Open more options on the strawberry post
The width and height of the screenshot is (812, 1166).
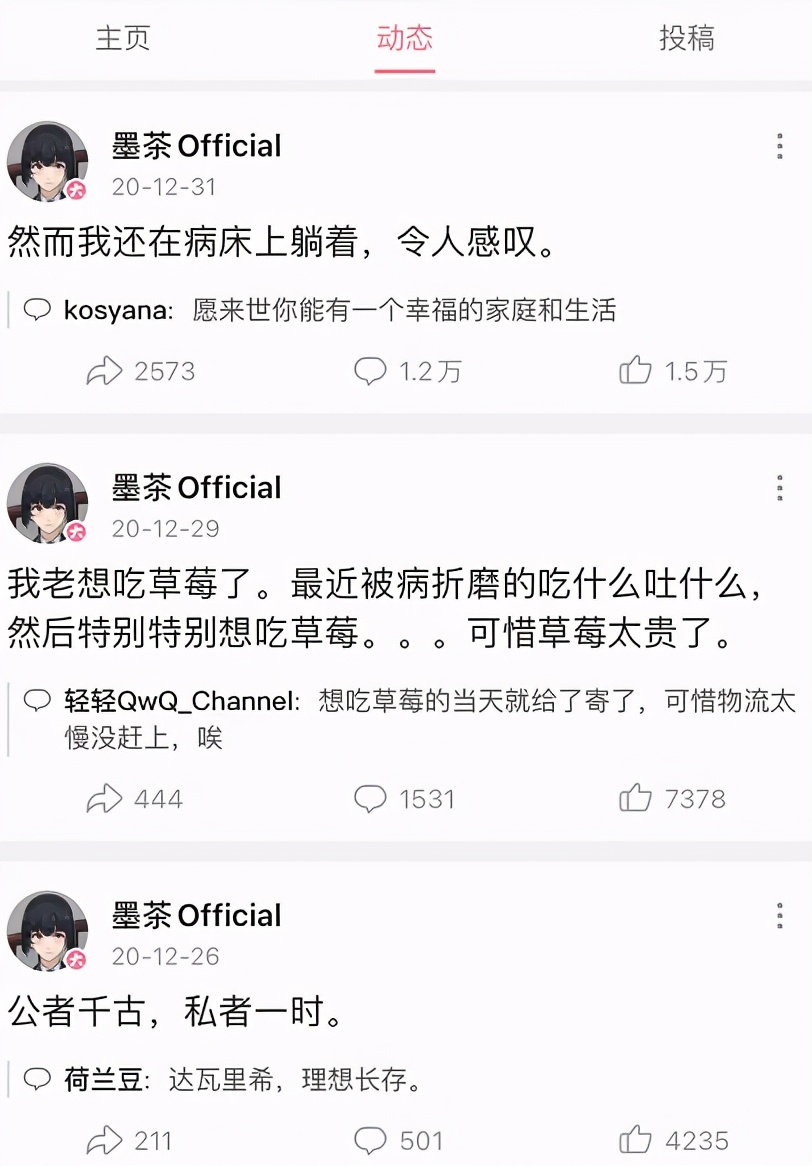click(x=779, y=487)
